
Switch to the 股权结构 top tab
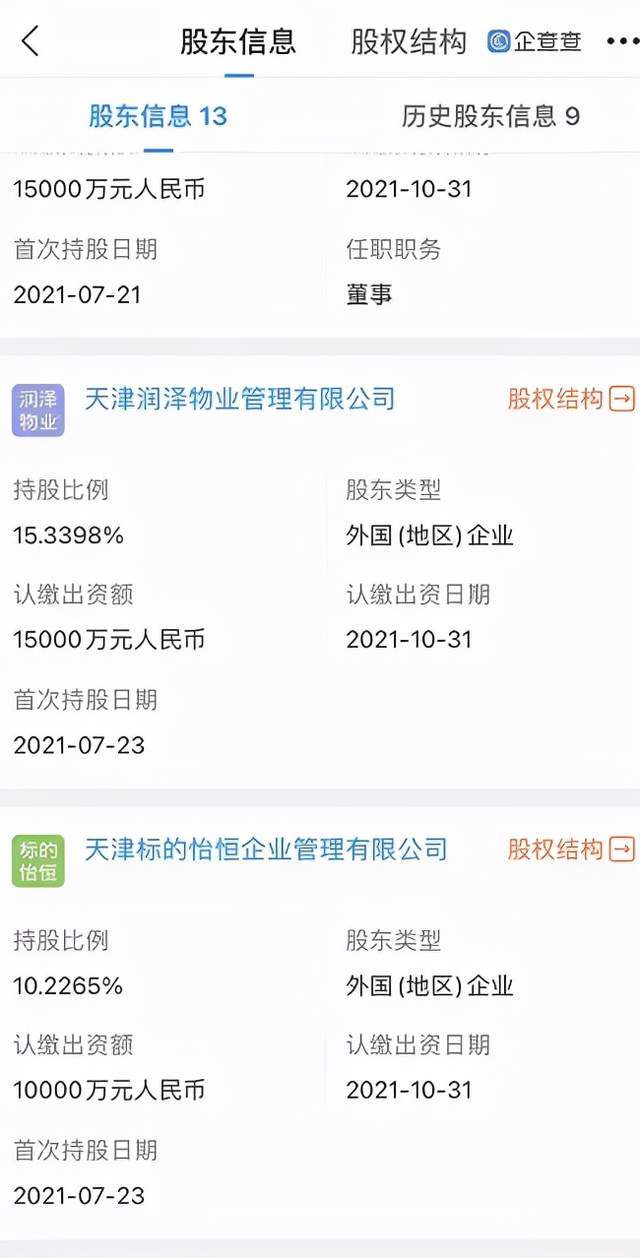[408, 42]
